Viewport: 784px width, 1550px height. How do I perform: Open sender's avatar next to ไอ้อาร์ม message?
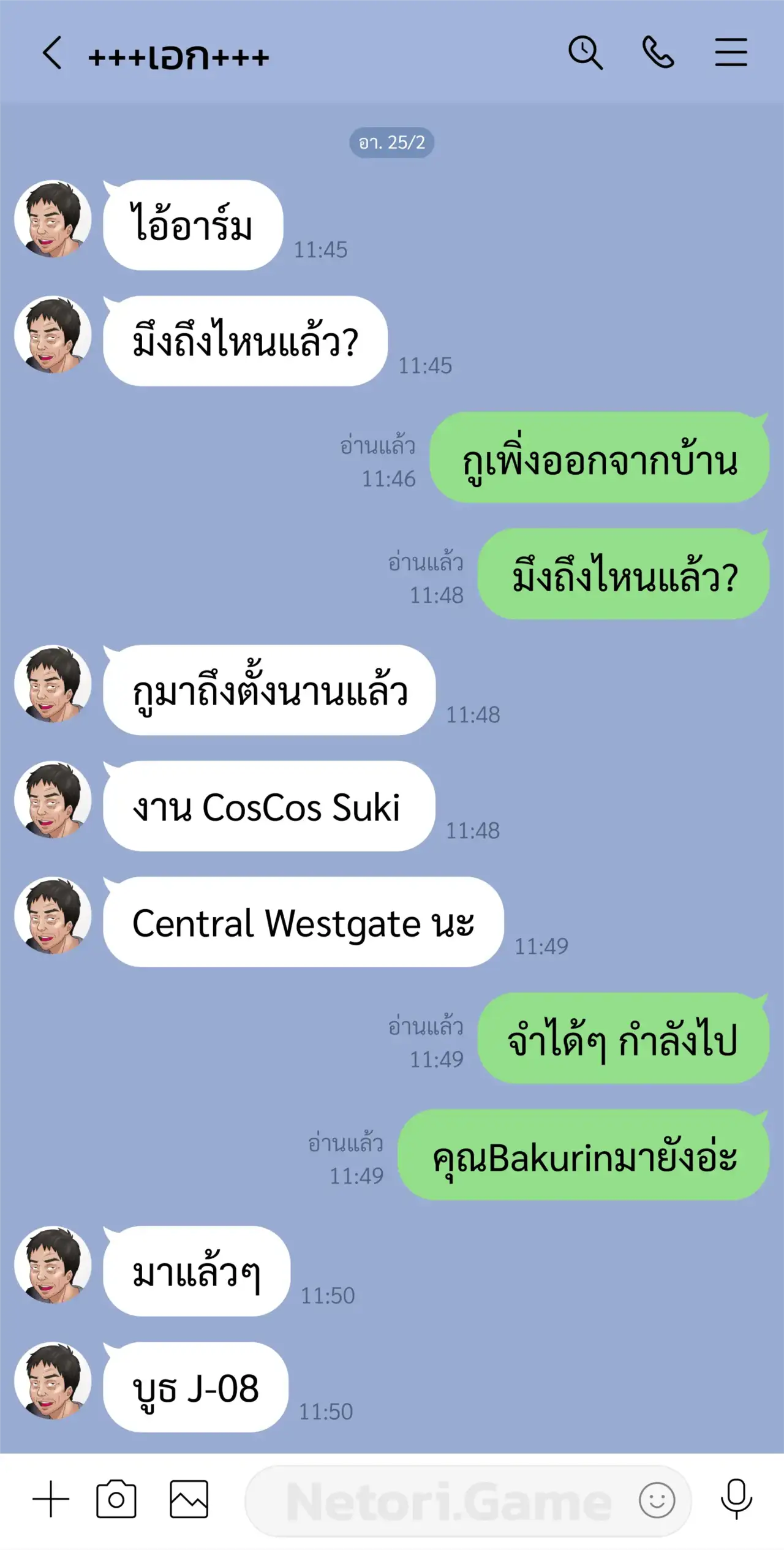tap(53, 219)
